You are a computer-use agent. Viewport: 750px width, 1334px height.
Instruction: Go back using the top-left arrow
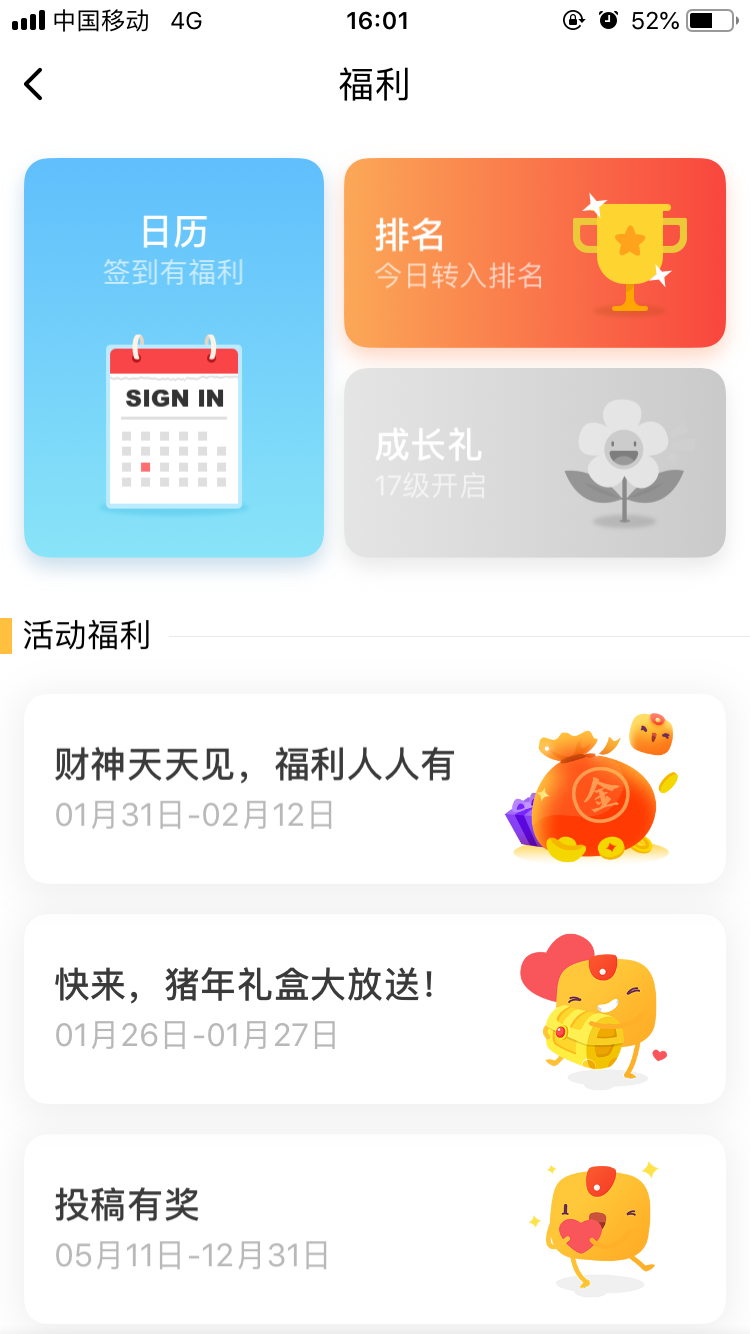[34, 84]
